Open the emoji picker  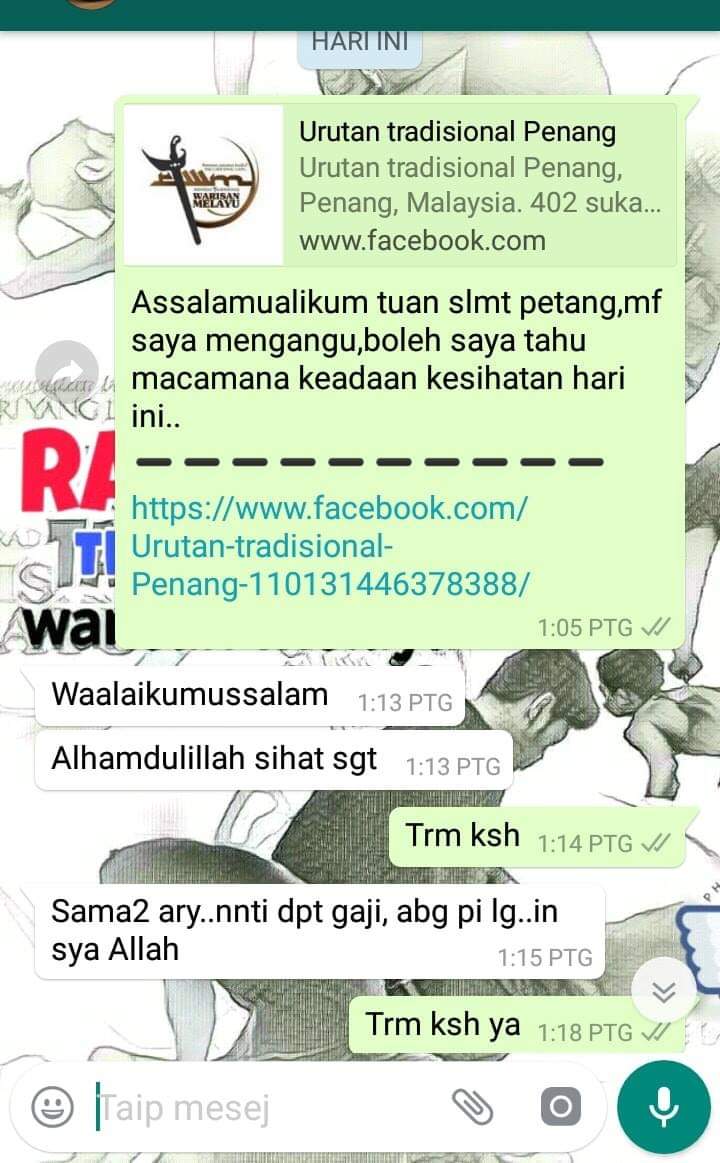[53, 1107]
